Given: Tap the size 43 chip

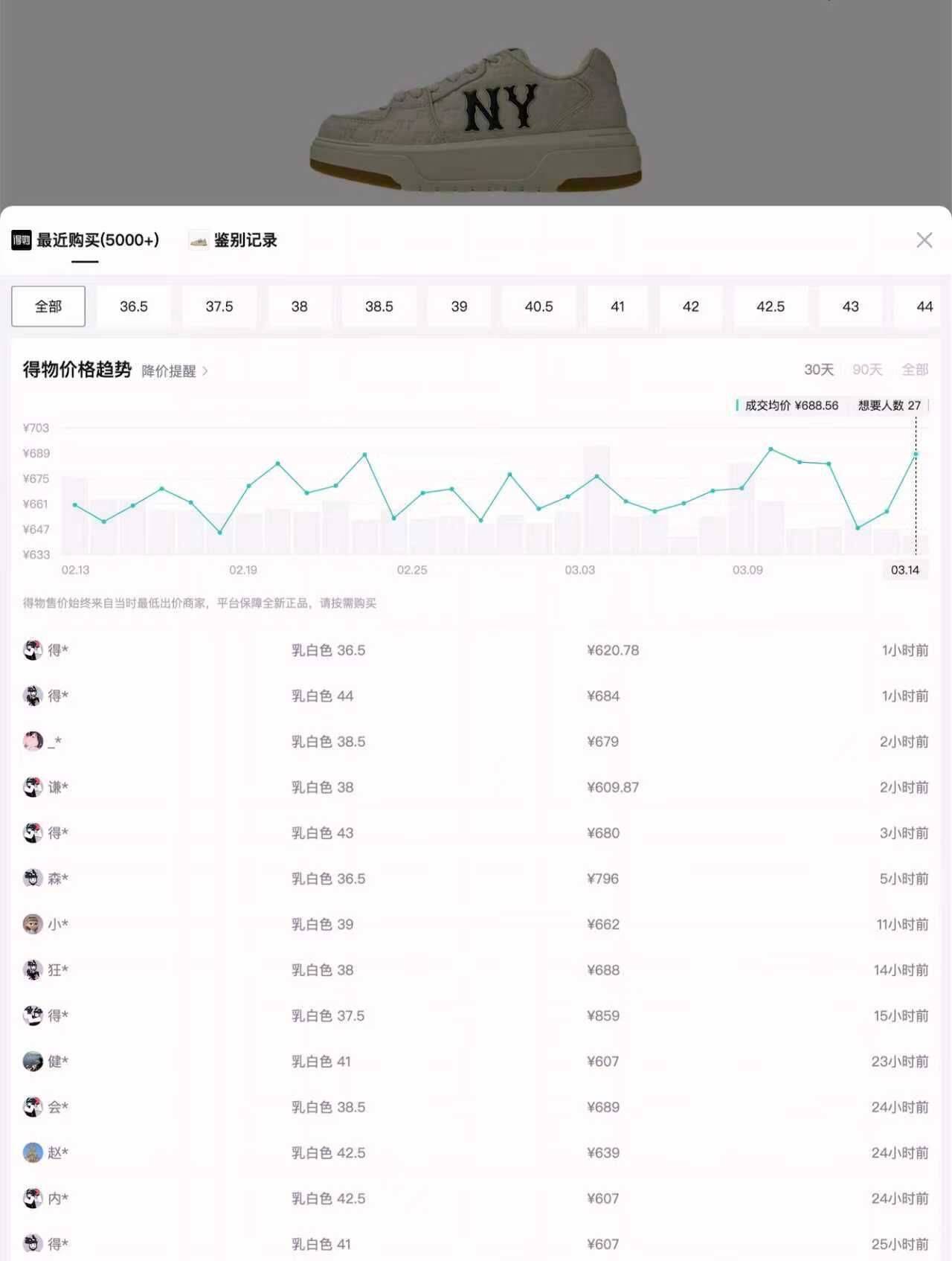Looking at the screenshot, I should (x=850, y=307).
